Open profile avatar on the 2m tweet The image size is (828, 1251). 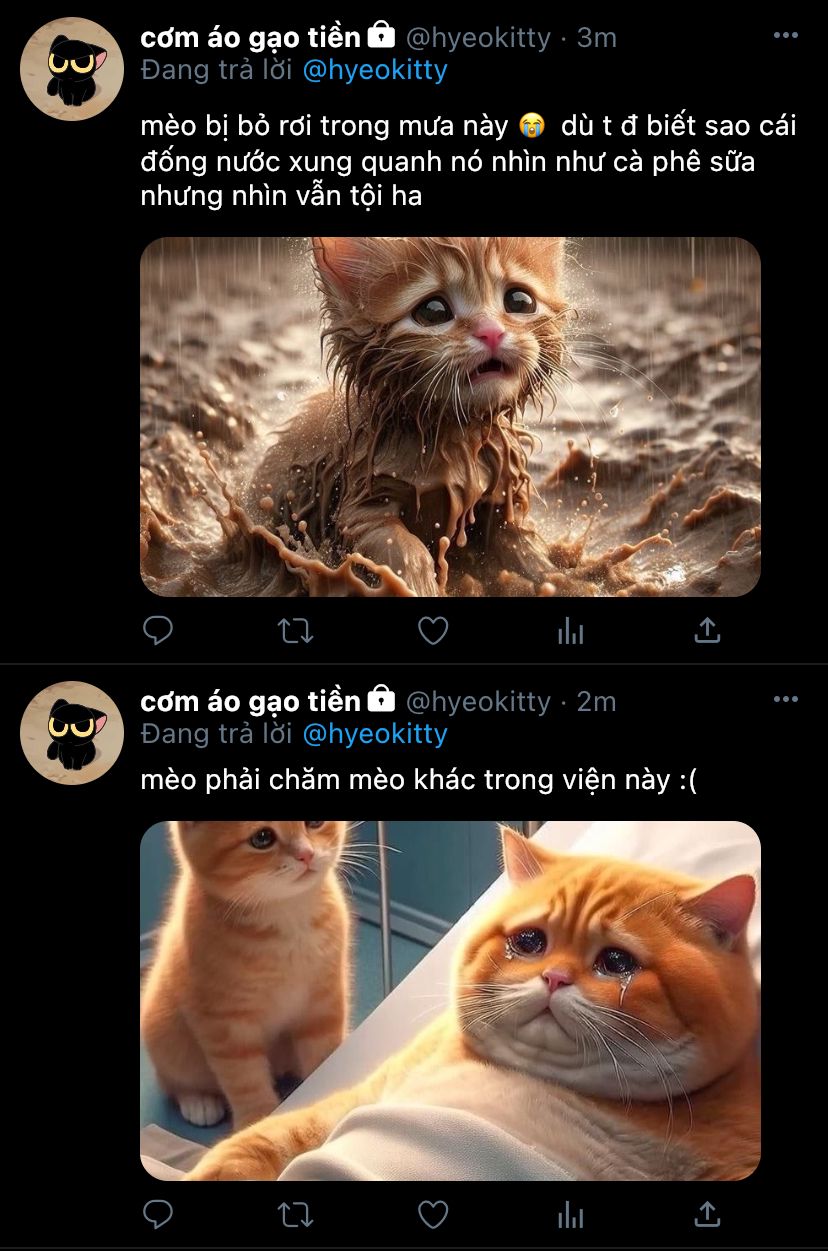72,734
